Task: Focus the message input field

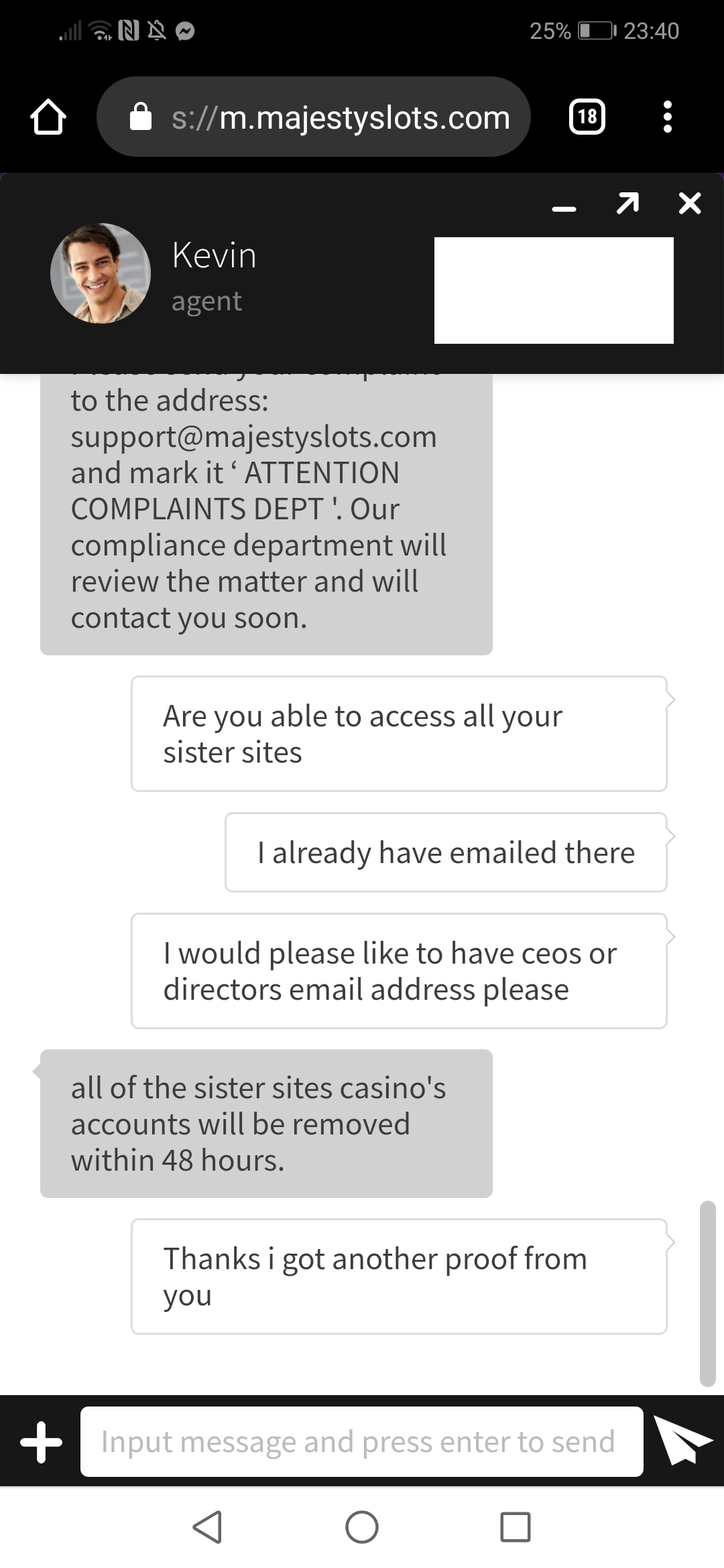Action: click(x=361, y=1441)
